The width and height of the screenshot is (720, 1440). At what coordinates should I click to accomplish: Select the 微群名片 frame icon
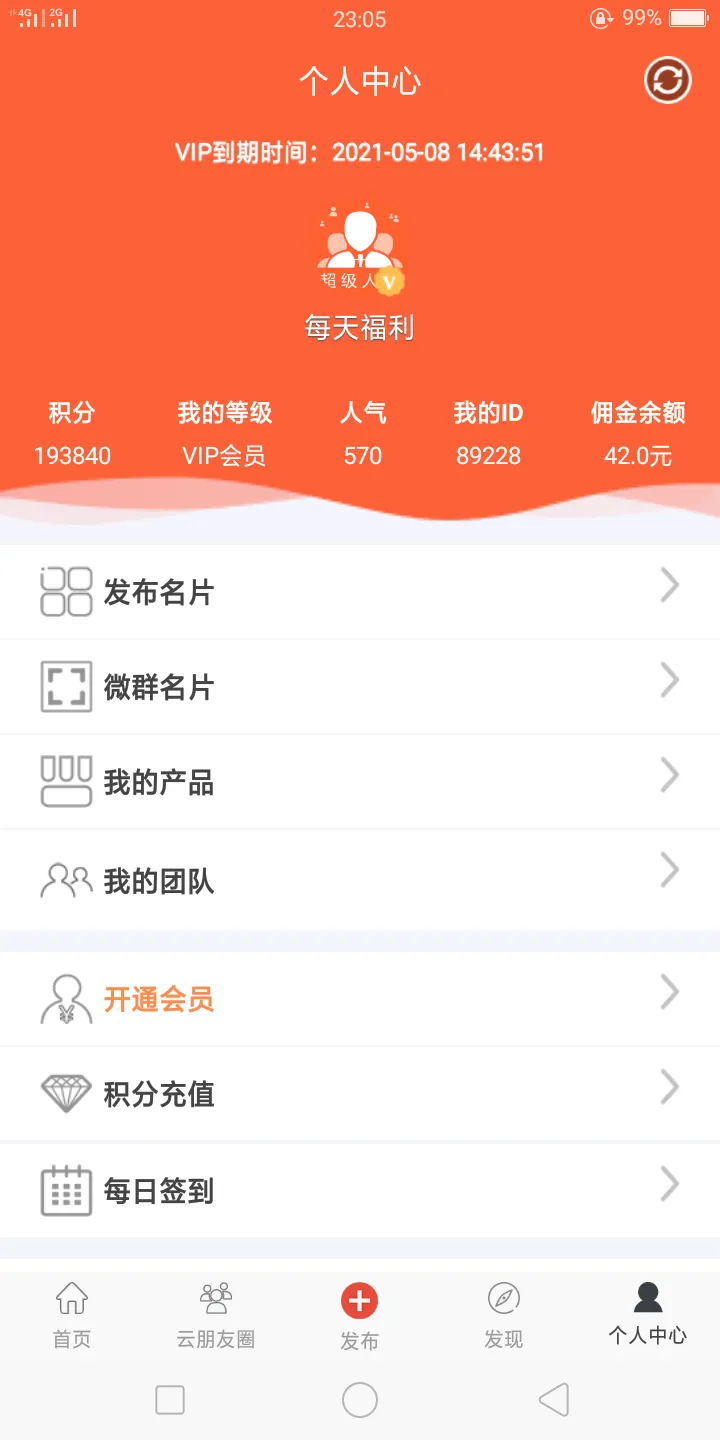coord(65,685)
